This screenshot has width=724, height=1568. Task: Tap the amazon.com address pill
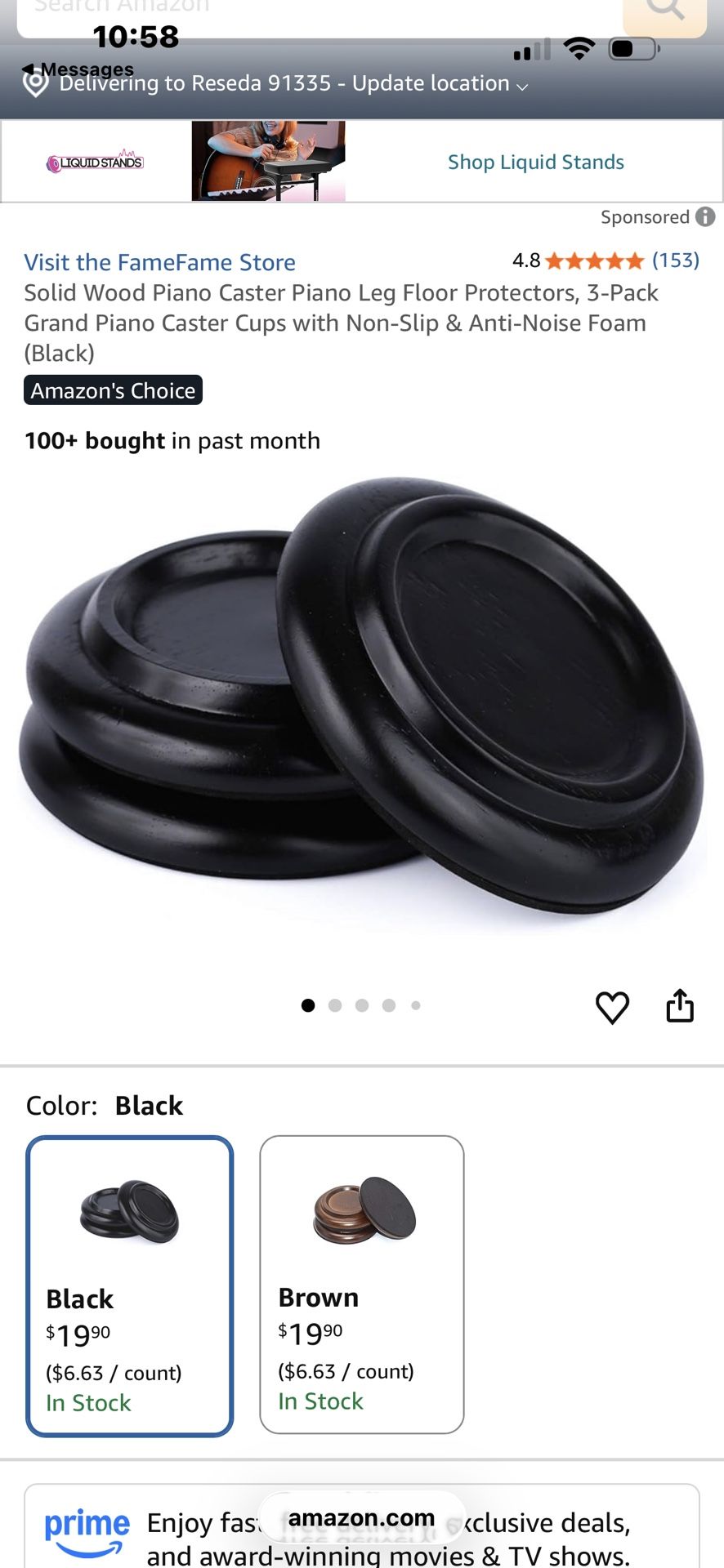point(362,1517)
